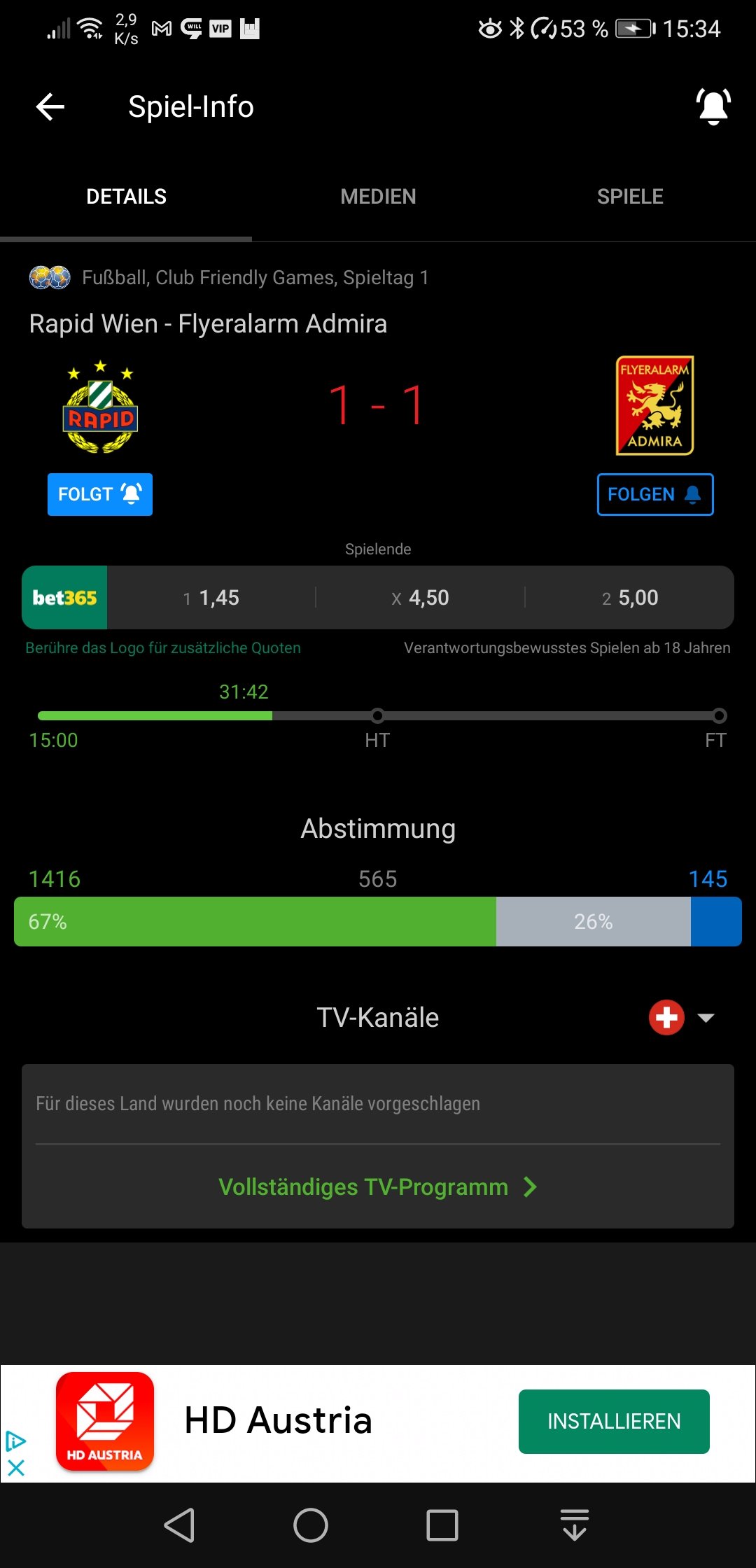Vote for a draw on the grey bar

point(594,921)
